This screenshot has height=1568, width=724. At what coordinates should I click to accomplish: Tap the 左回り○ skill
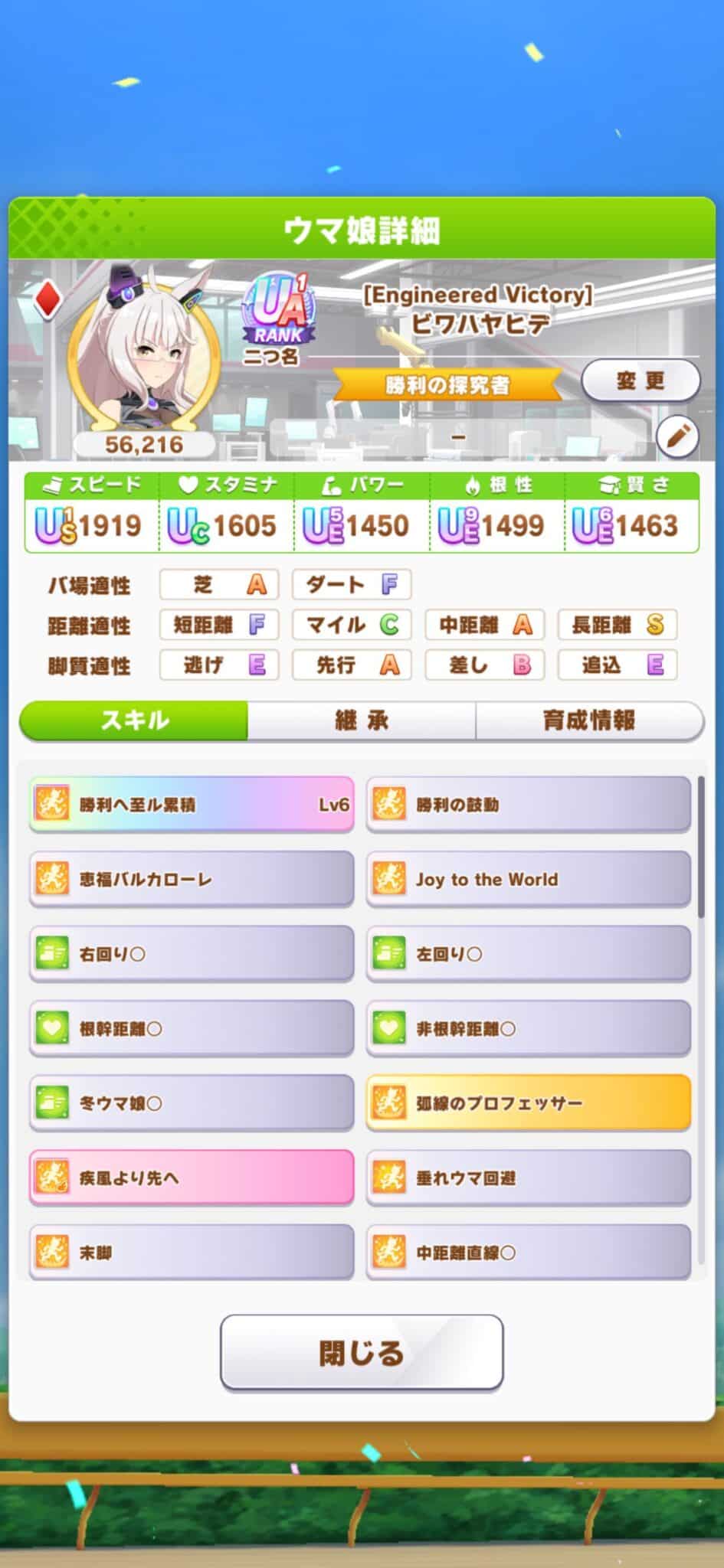529,953
